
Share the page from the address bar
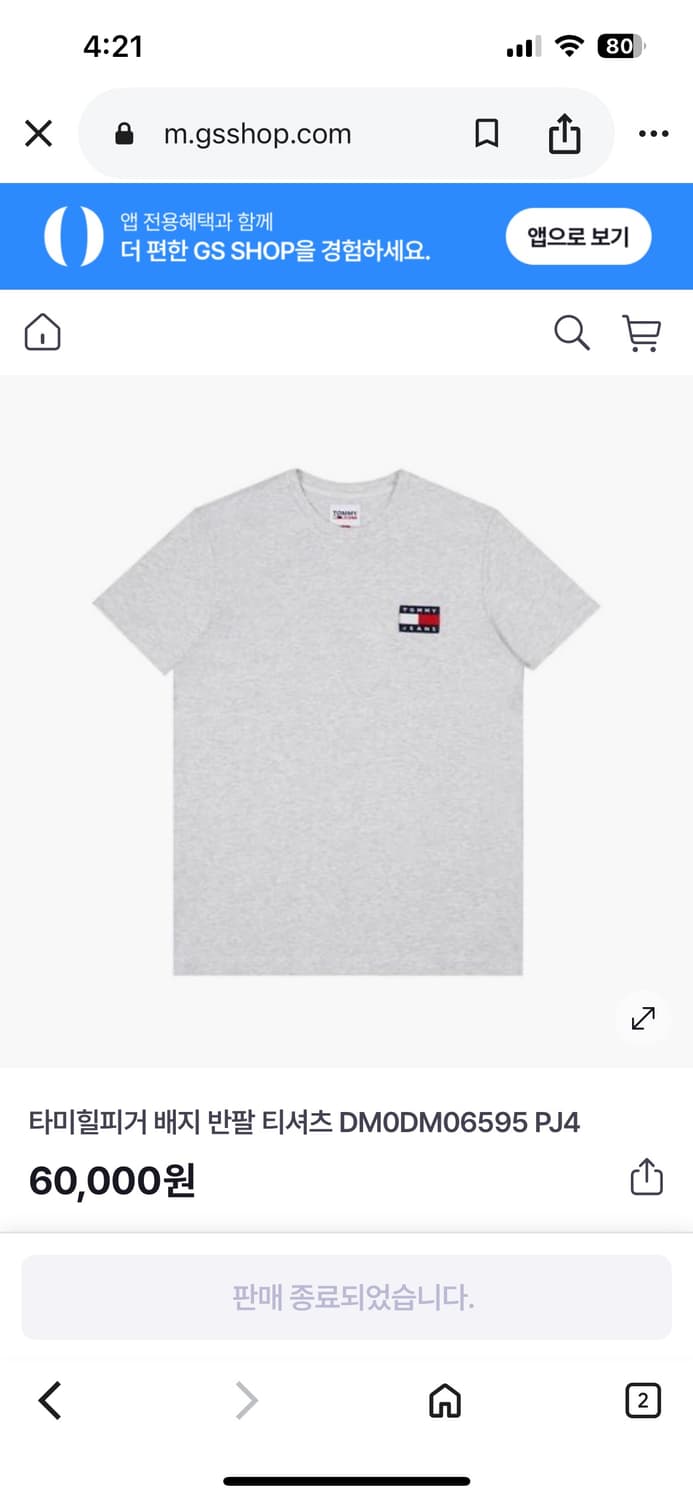(x=564, y=133)
